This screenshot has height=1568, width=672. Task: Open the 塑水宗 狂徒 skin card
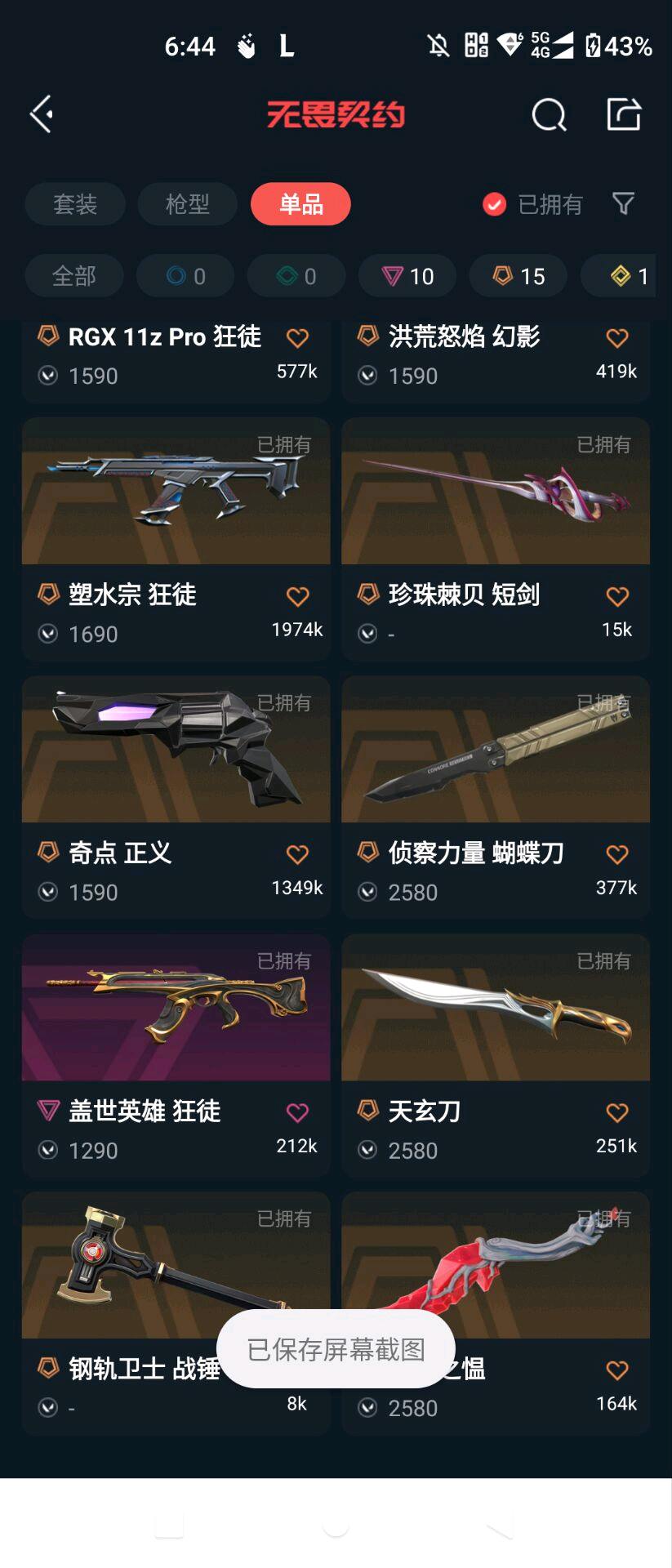pos(176,539)
